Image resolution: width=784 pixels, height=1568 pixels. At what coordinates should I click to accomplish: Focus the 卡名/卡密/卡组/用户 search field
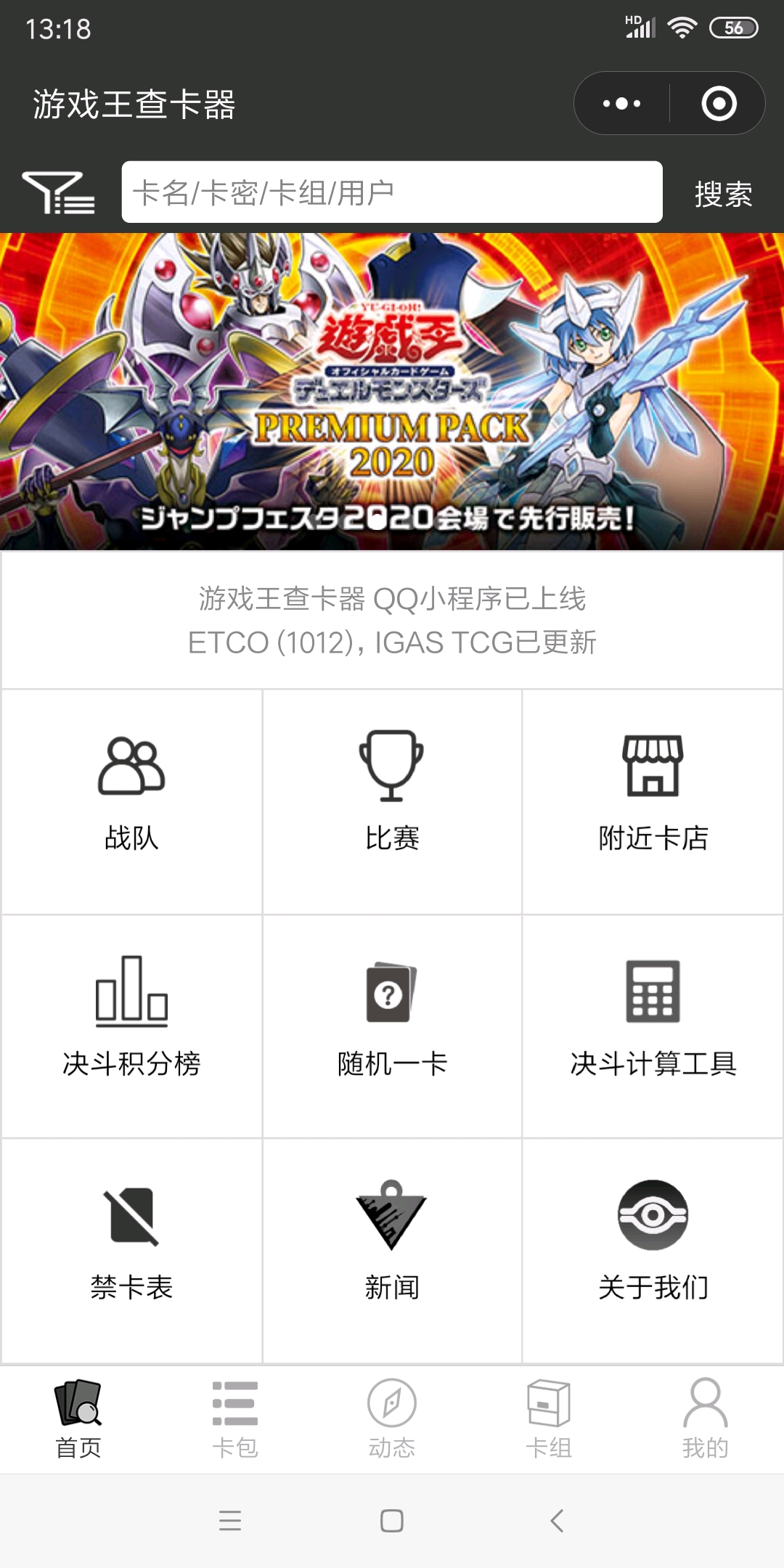point(392,192)
